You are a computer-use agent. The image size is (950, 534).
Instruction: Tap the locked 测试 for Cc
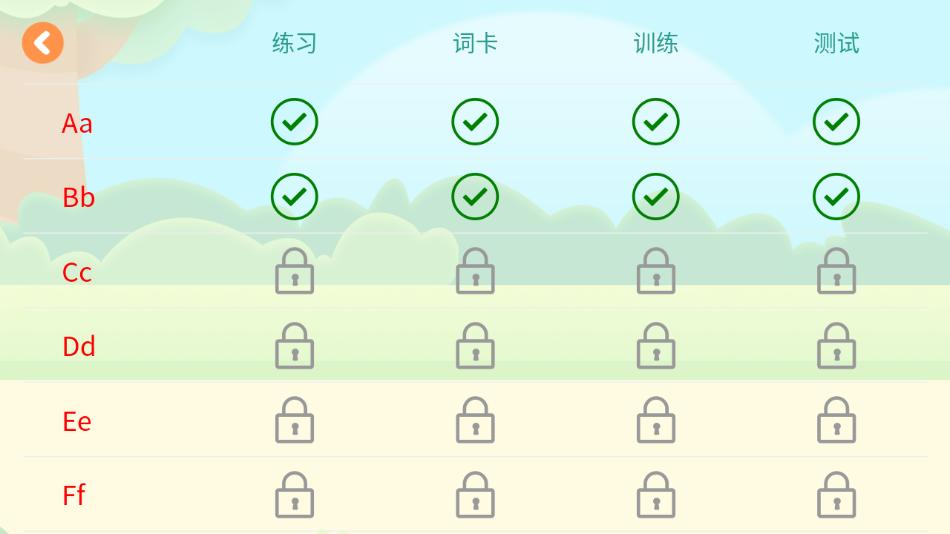[836, 272]
